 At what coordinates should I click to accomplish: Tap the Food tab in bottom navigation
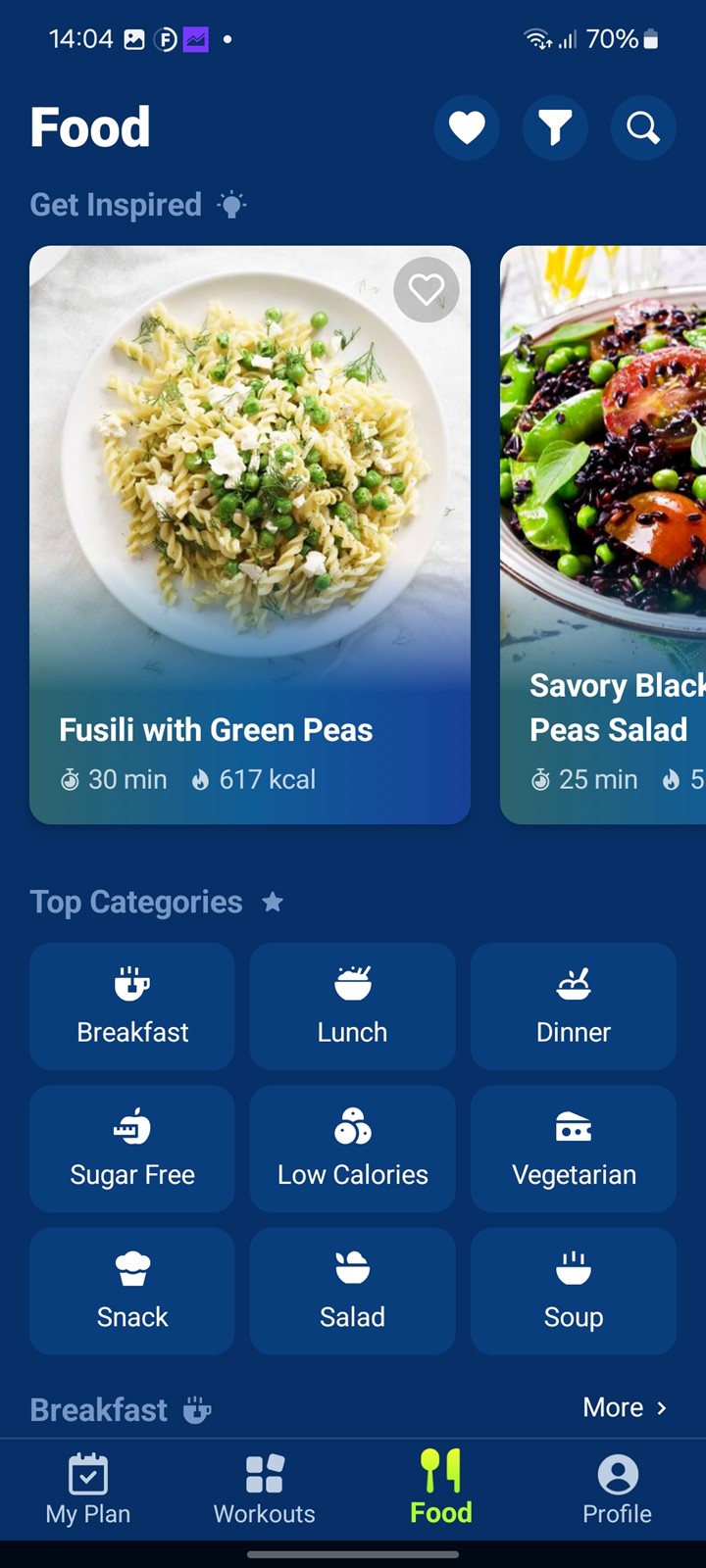[x=441, y=1489]
